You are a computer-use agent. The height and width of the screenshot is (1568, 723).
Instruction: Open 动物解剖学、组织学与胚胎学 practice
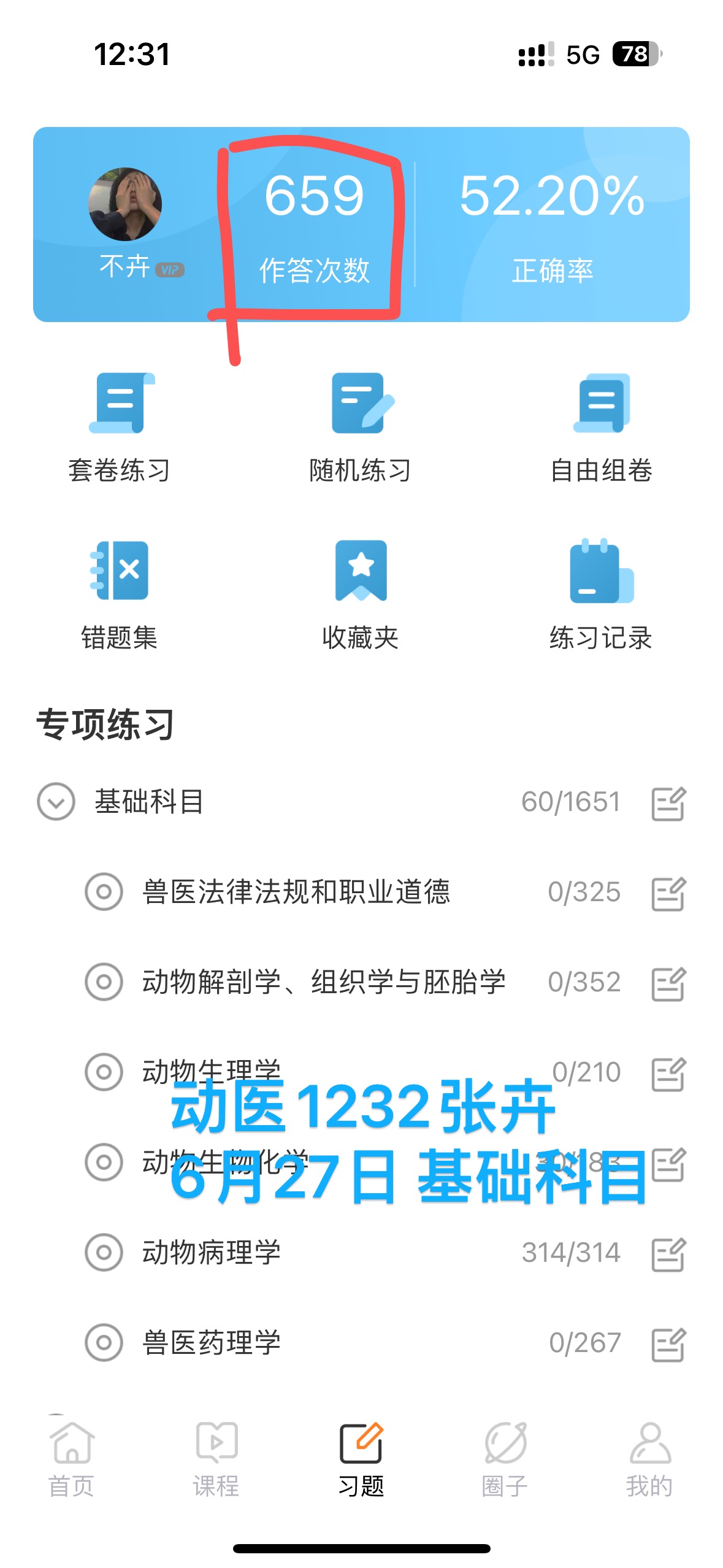tap(324, 982)
